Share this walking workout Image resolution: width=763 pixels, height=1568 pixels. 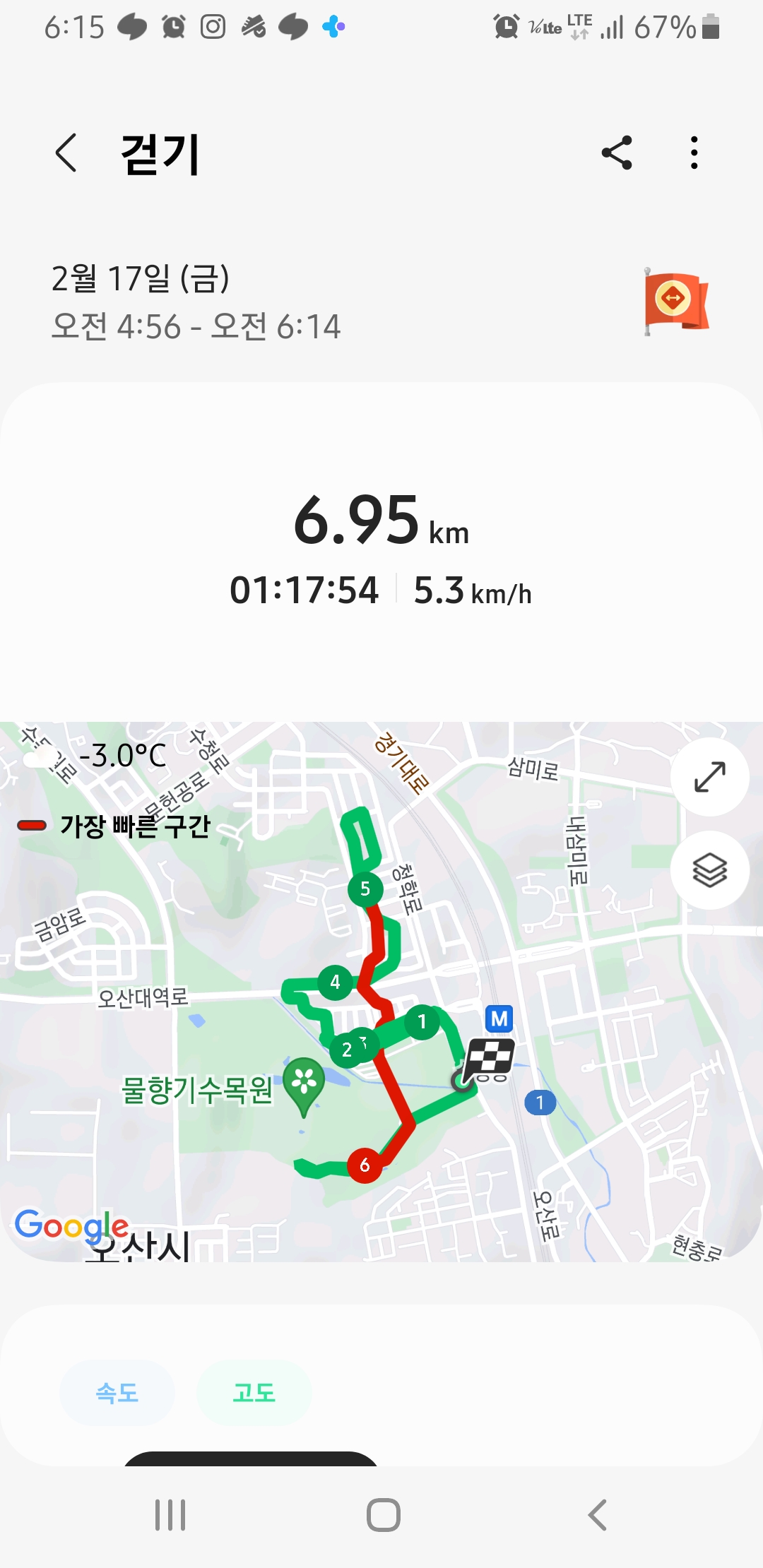pyautogui.click(x=617, y=153)
